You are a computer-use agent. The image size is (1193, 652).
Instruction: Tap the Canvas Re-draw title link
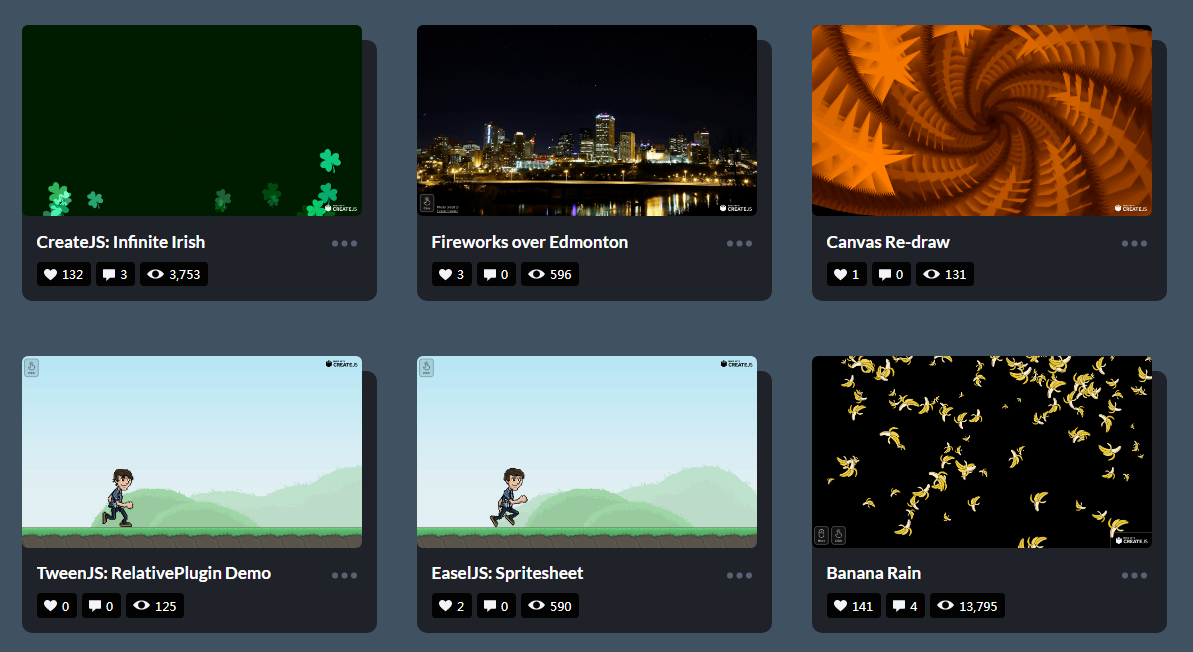[888, 242]
